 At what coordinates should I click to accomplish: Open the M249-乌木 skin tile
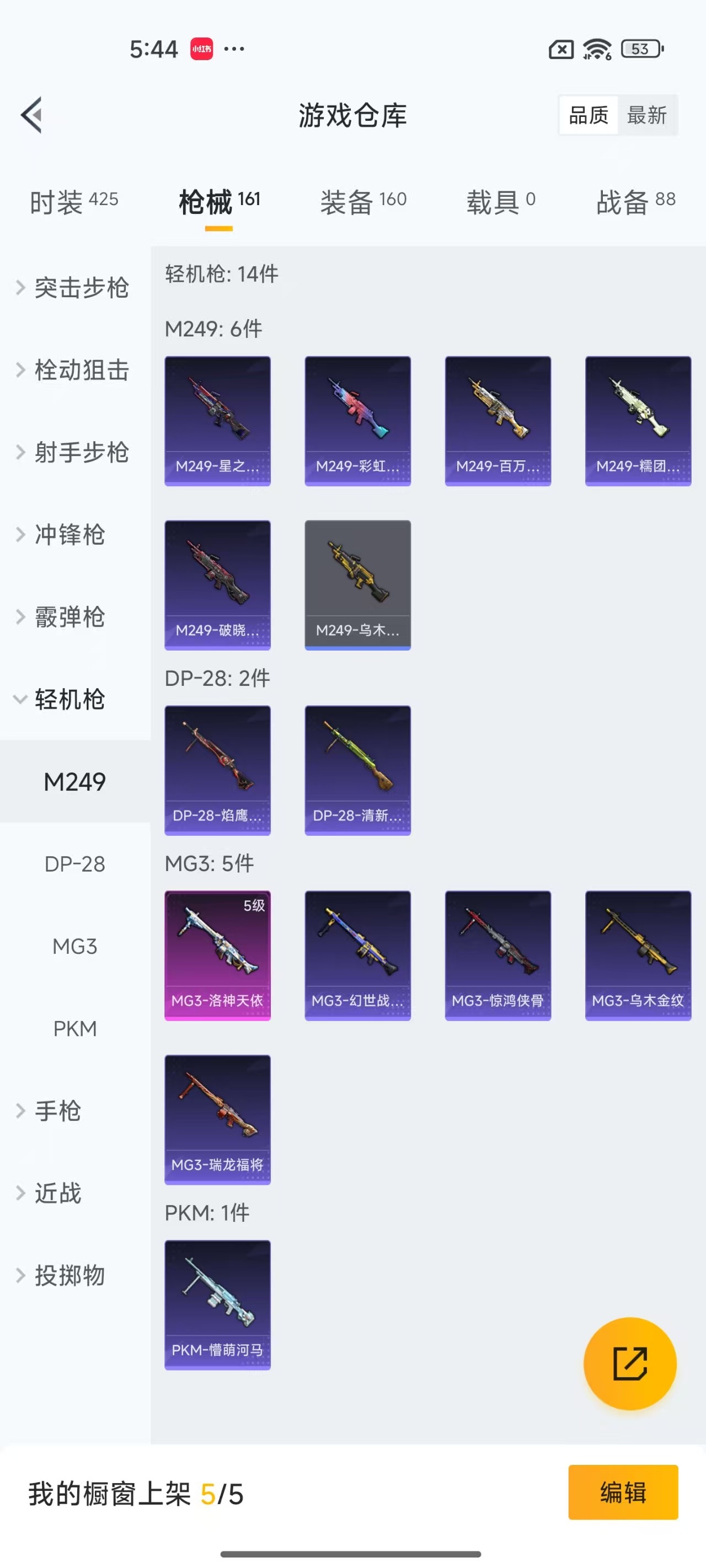[x=357, y=584]
